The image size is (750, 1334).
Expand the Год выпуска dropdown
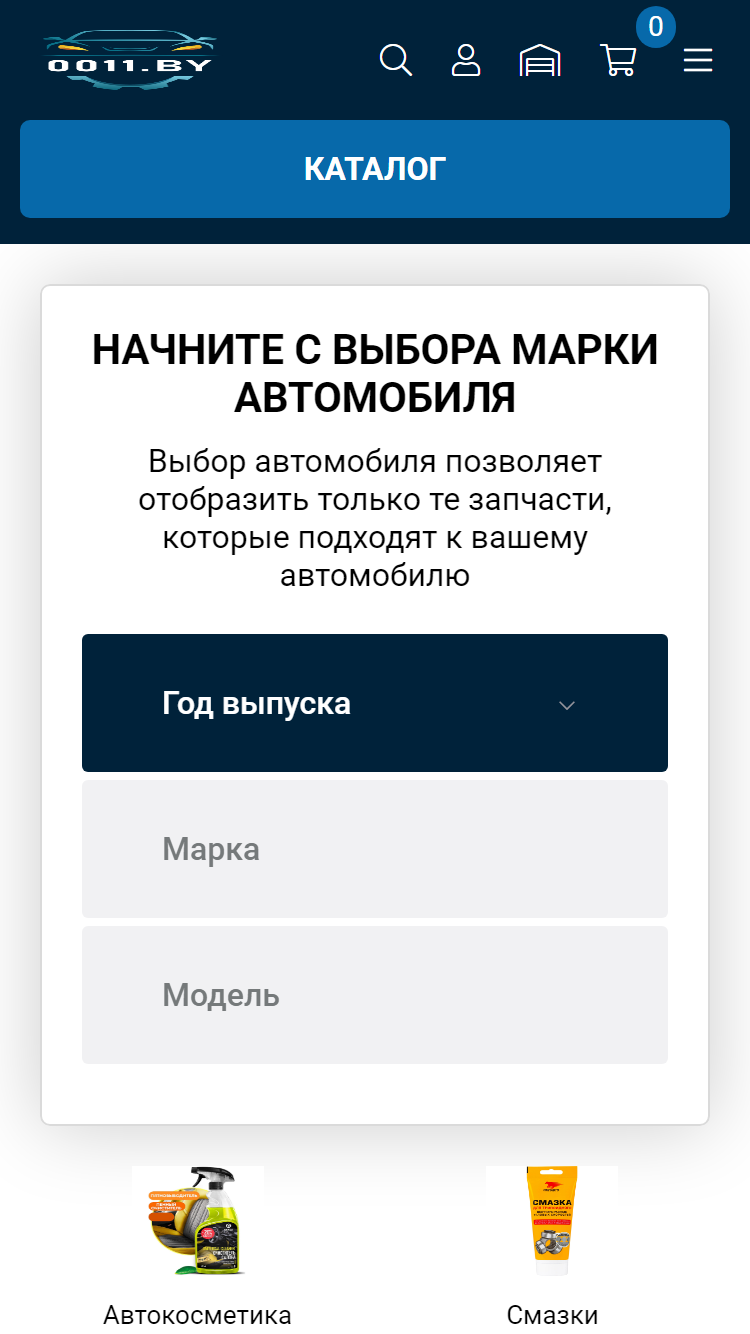click(375, 703)
